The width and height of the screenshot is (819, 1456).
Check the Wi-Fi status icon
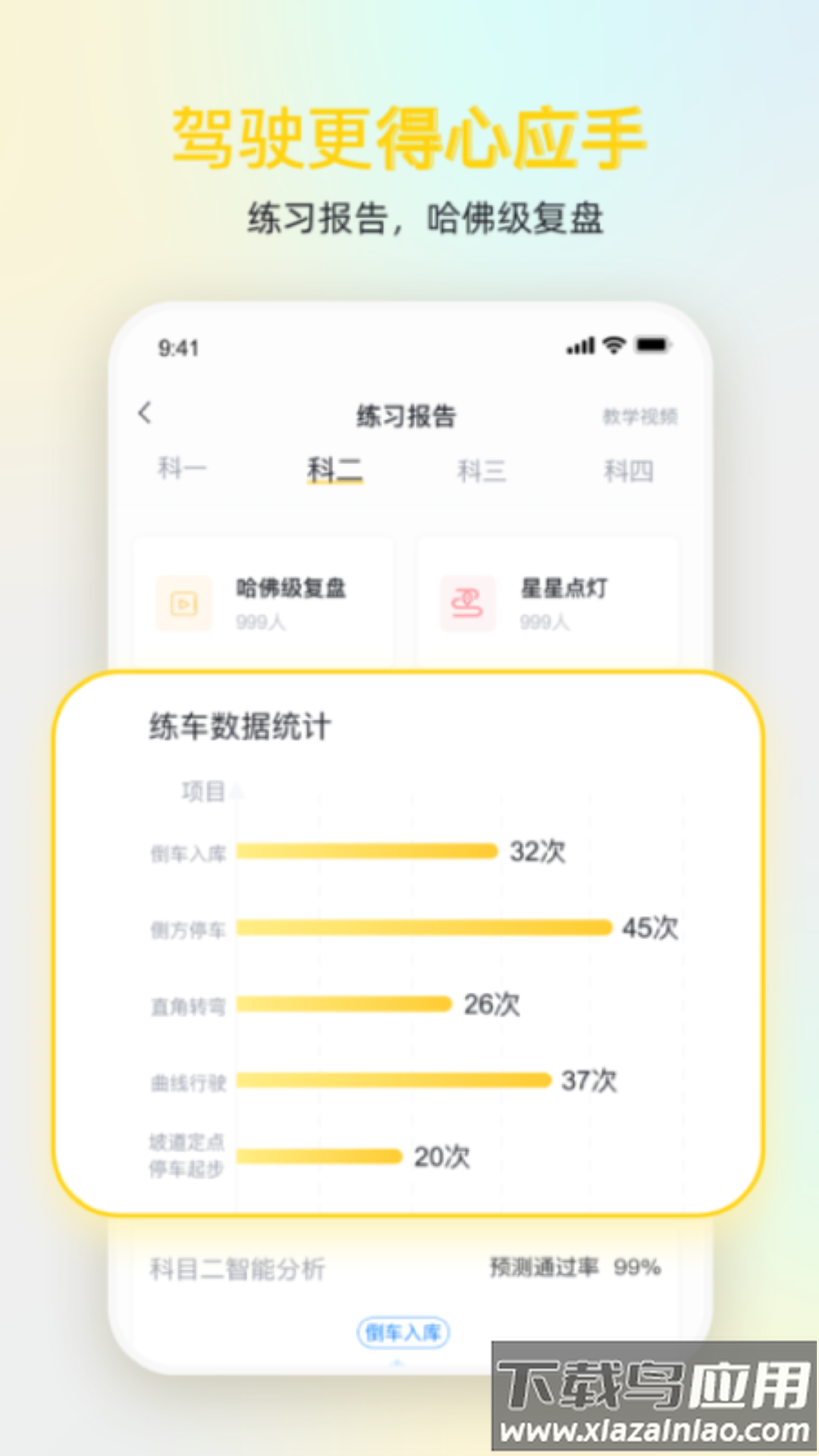pyautogui.click(x=615, y=345)
